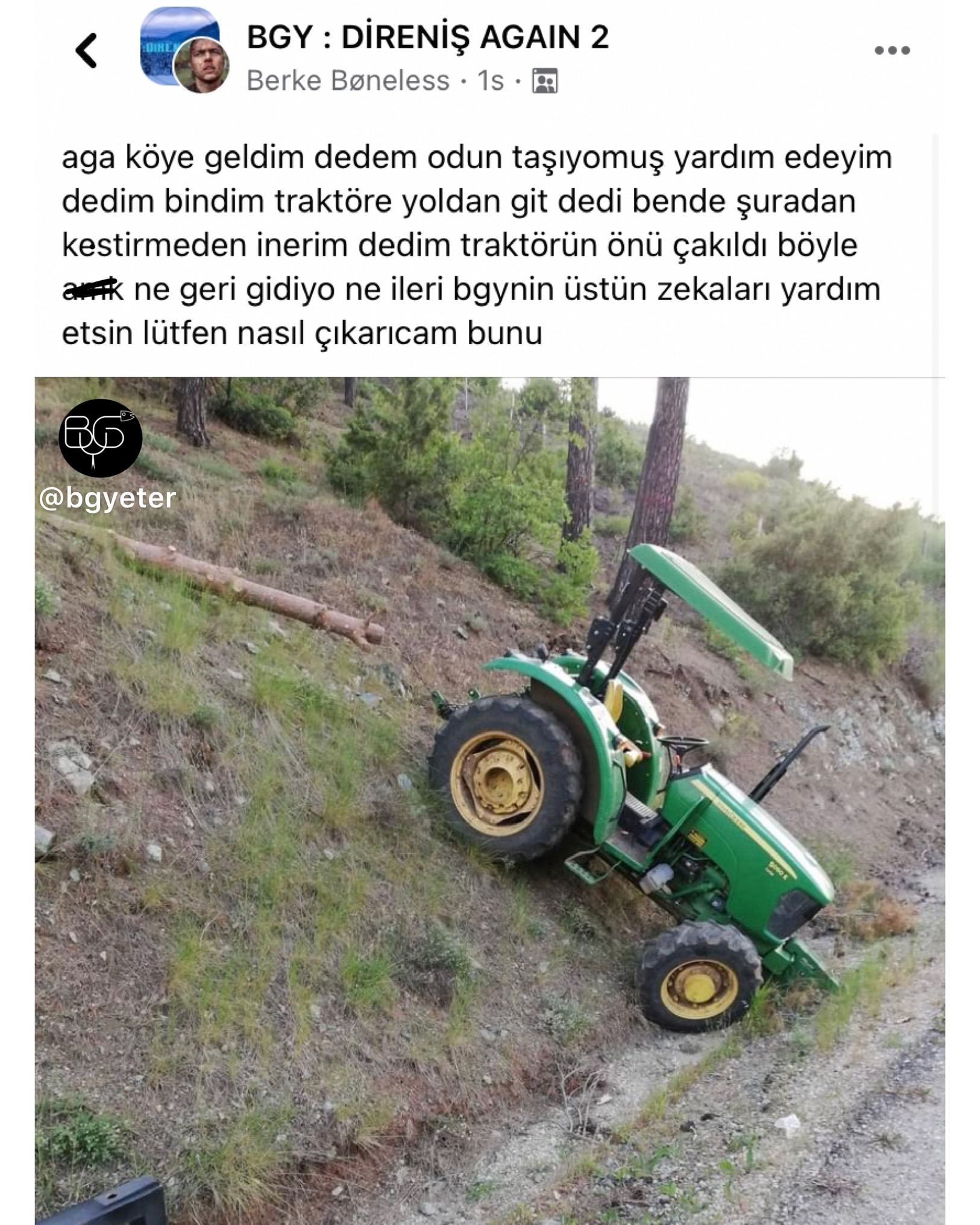
Task: Go back using the arrow icon
Action: point(86,51)
